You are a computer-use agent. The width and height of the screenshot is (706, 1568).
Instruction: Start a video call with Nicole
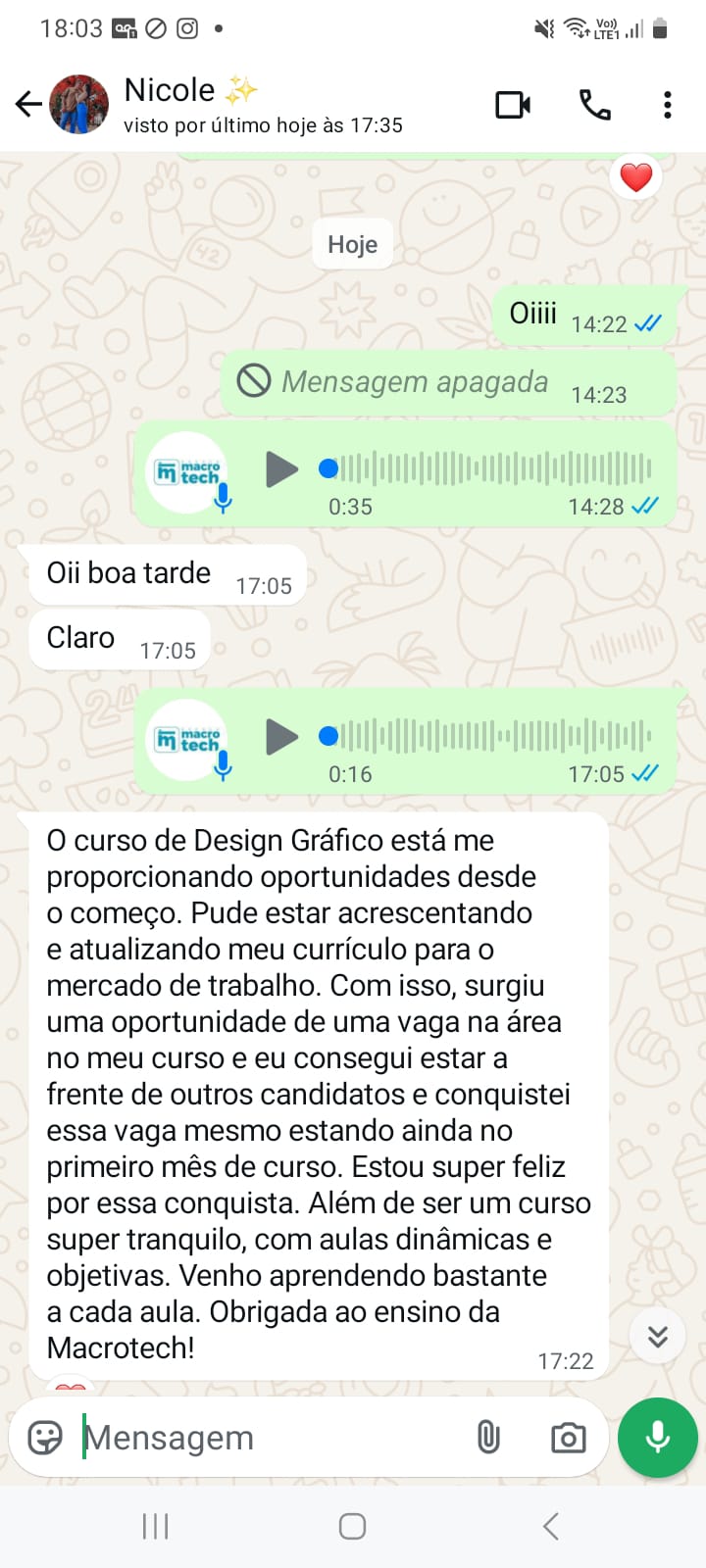click(x=513, y=105)
